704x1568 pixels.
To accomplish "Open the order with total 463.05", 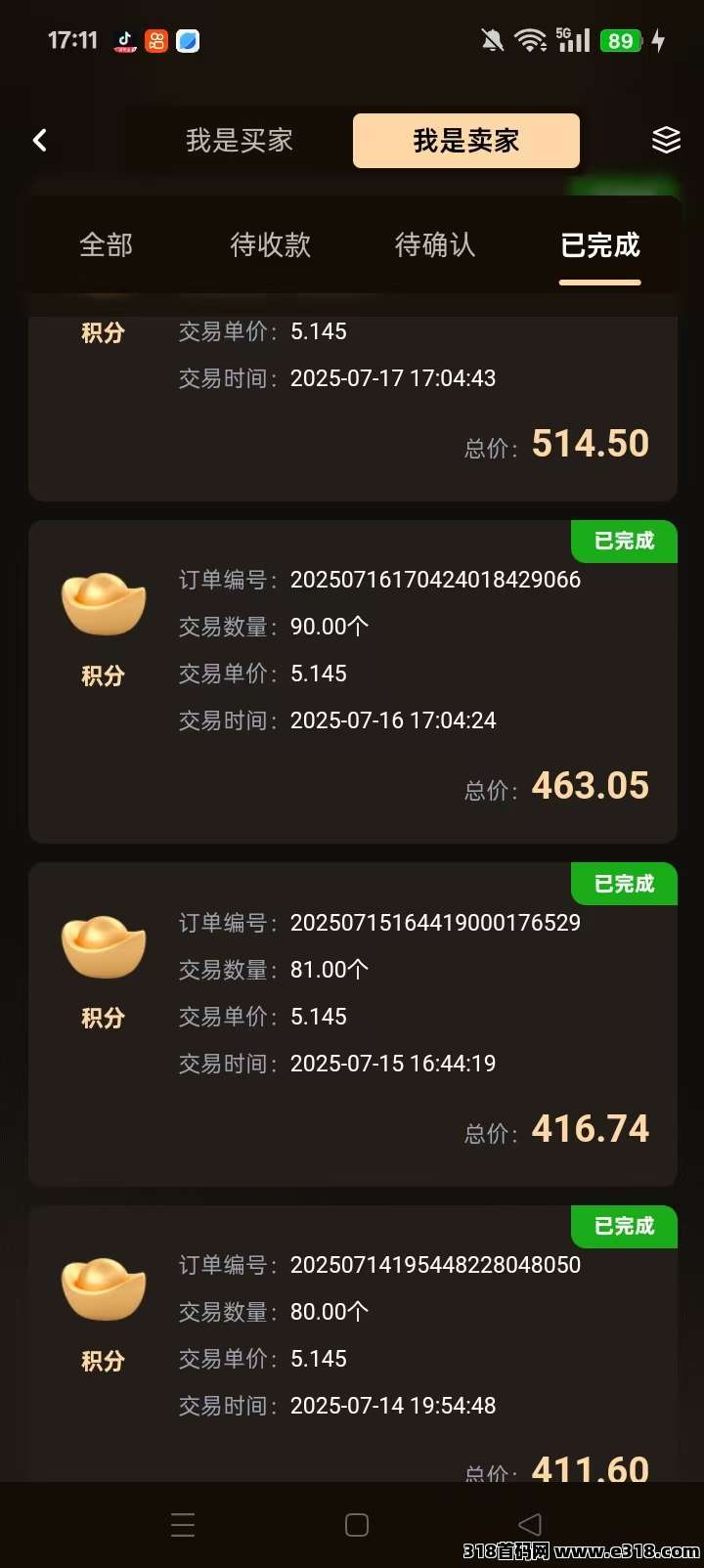I will [353, 681].
